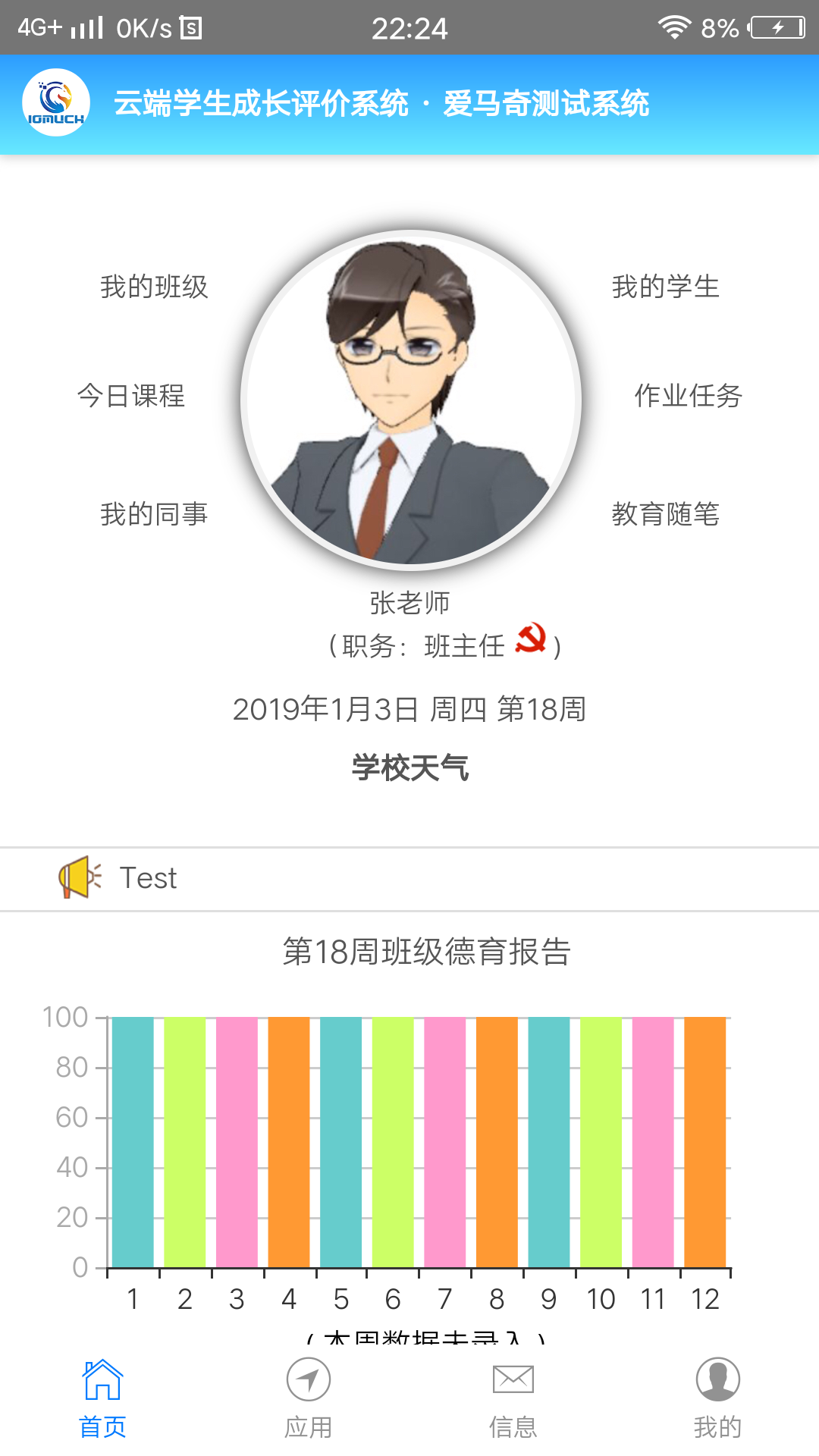This screenshot has height=1456, width=819.
Task: Open 我的学生 (My Students)
Action: coord(665,287)
